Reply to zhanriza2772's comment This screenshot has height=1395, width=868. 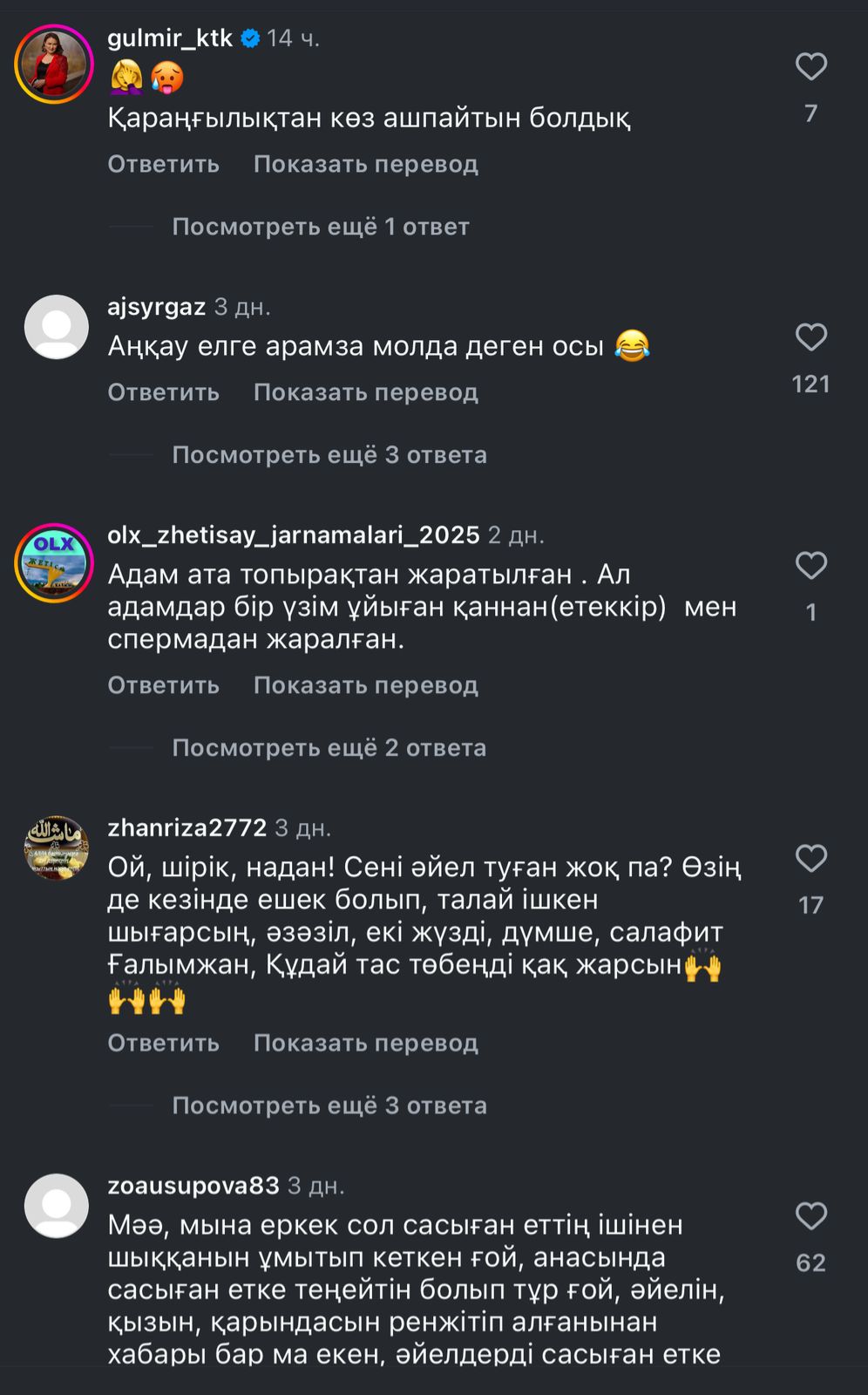coord(163,1043)
